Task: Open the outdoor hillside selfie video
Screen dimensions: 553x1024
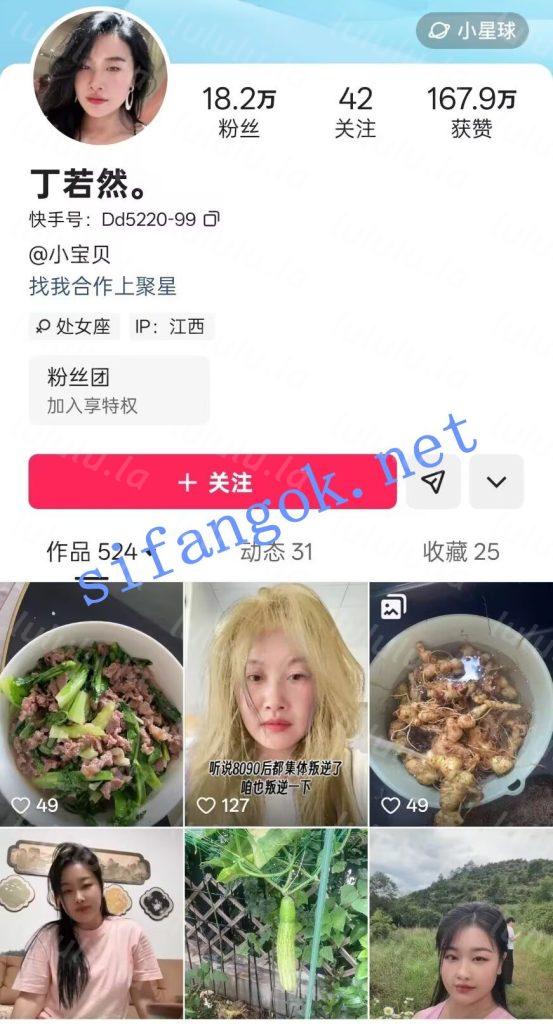Action: 462,926
